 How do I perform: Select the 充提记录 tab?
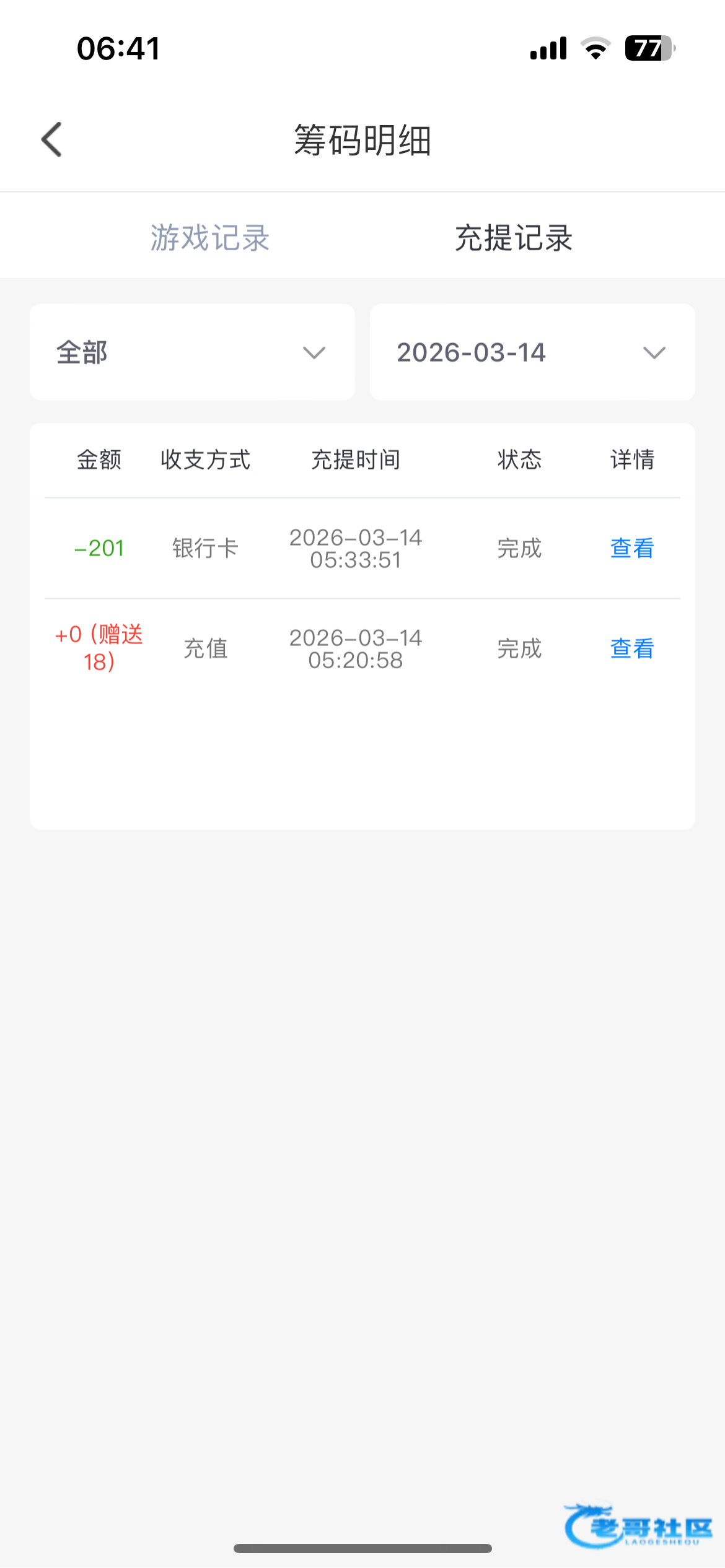514,238
